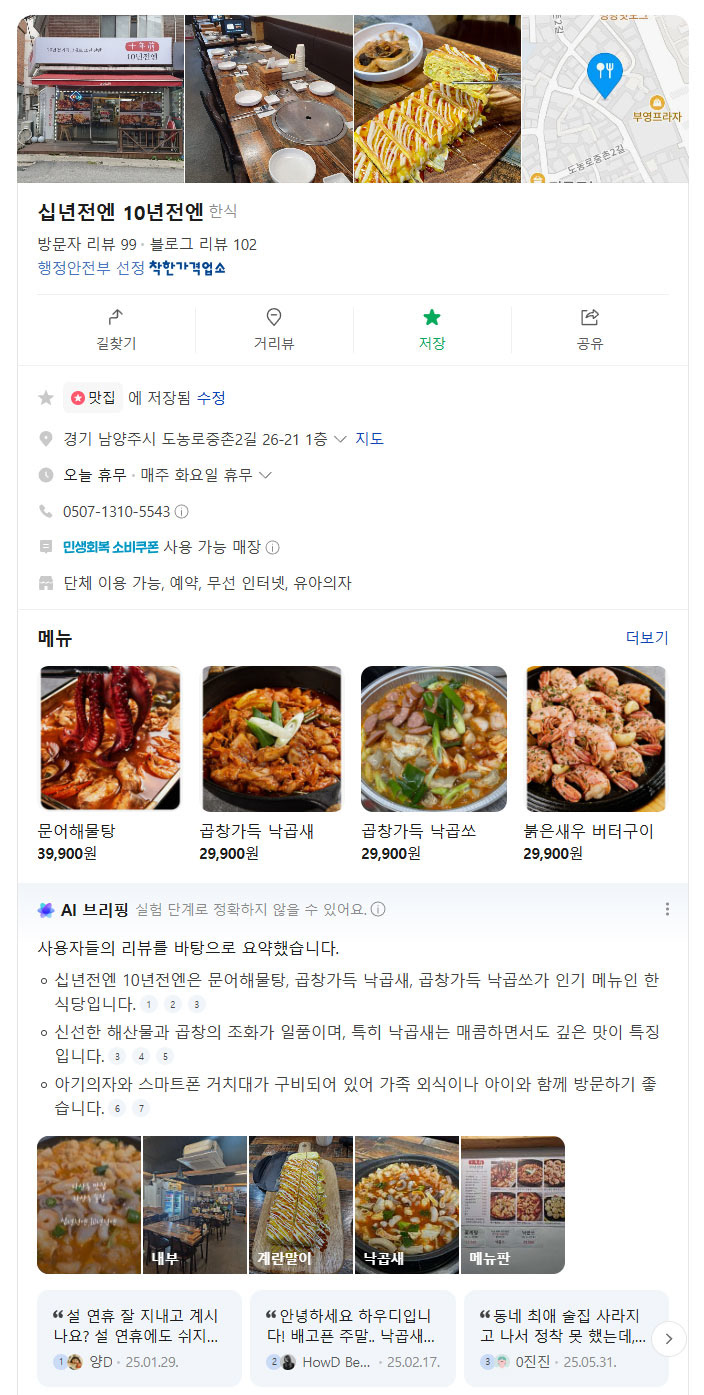The height and width of the screenshot is (1395, 704).
Task: Share this place via 공유
Action: (x=589, y=330)
